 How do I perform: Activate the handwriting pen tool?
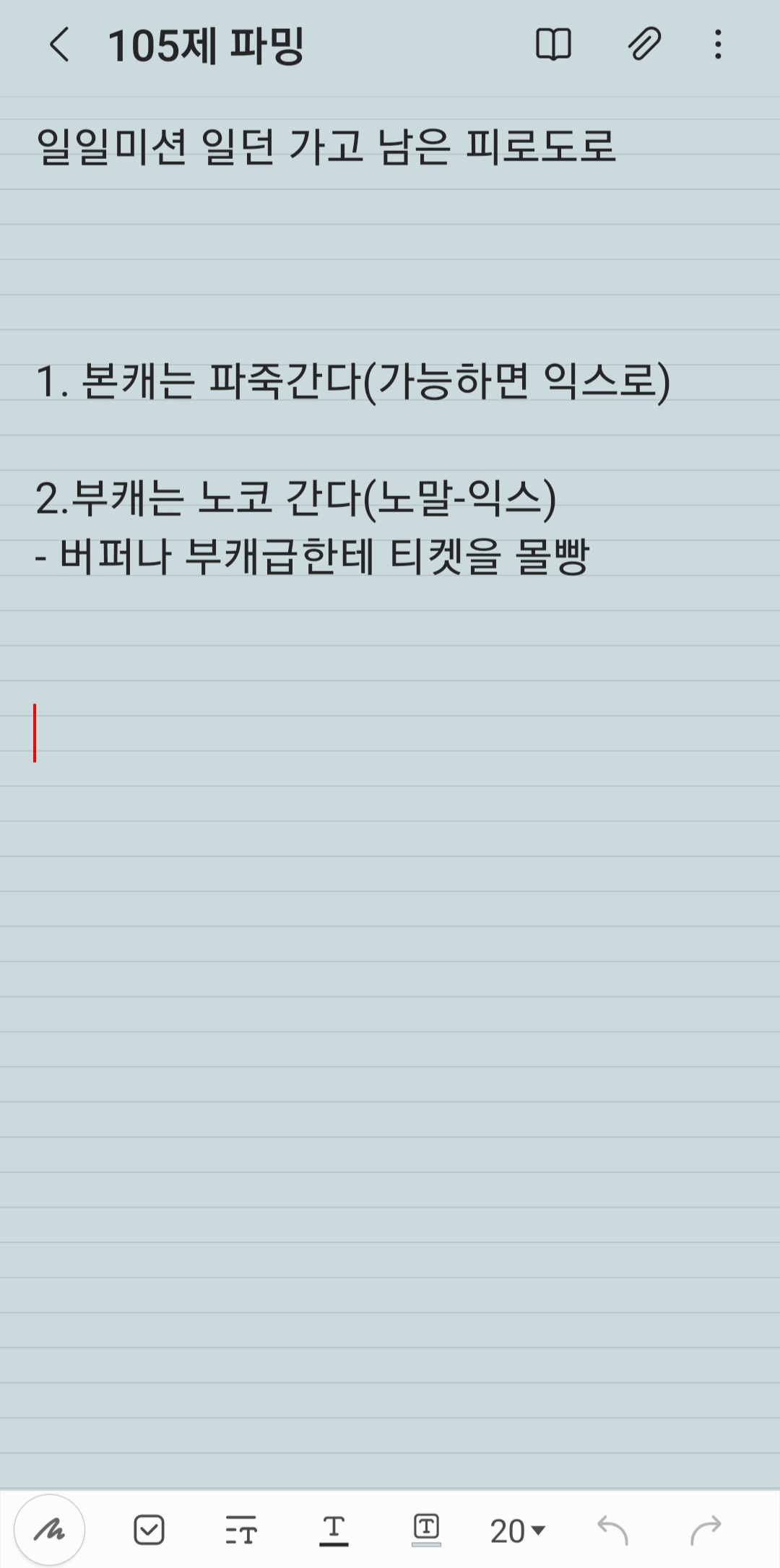(50, 1530)
